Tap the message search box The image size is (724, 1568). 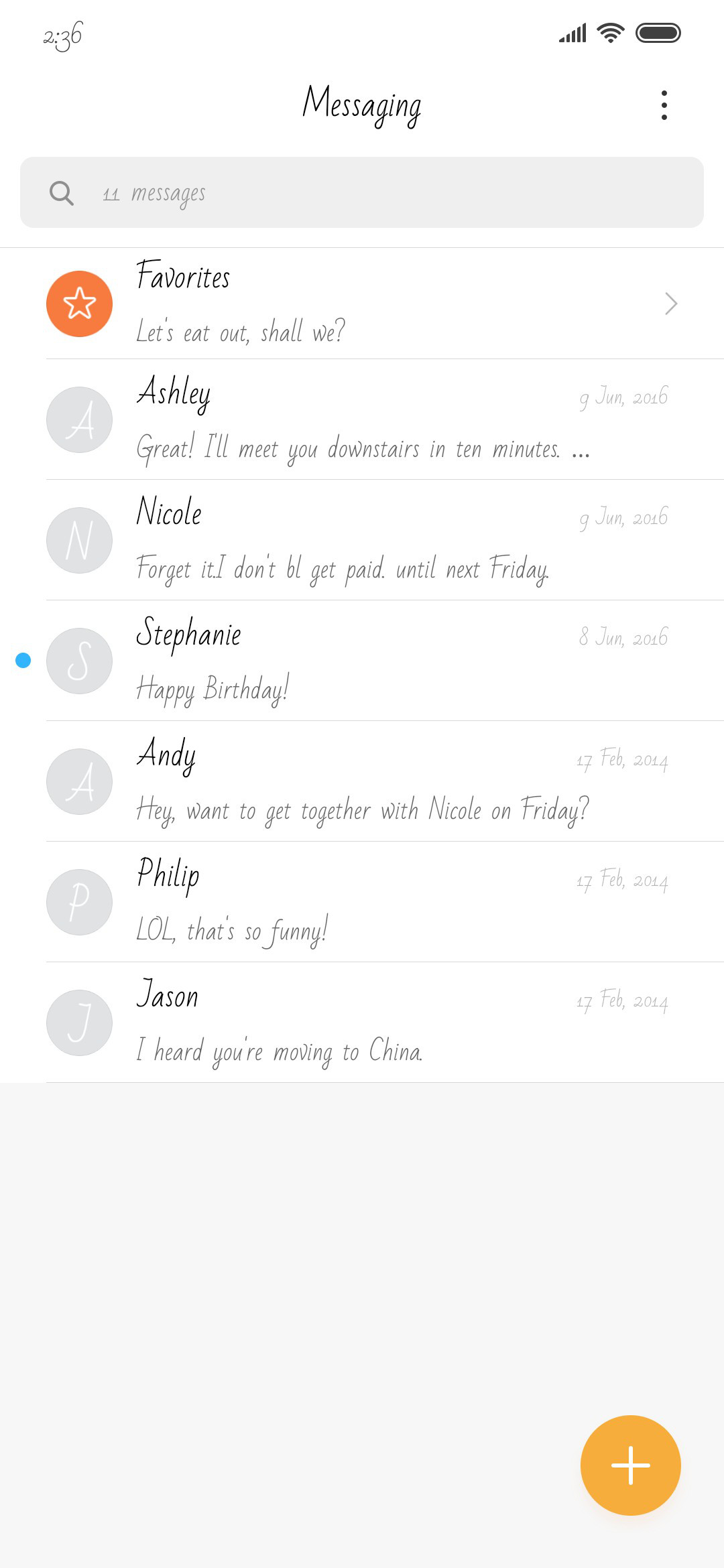(362, 192)
